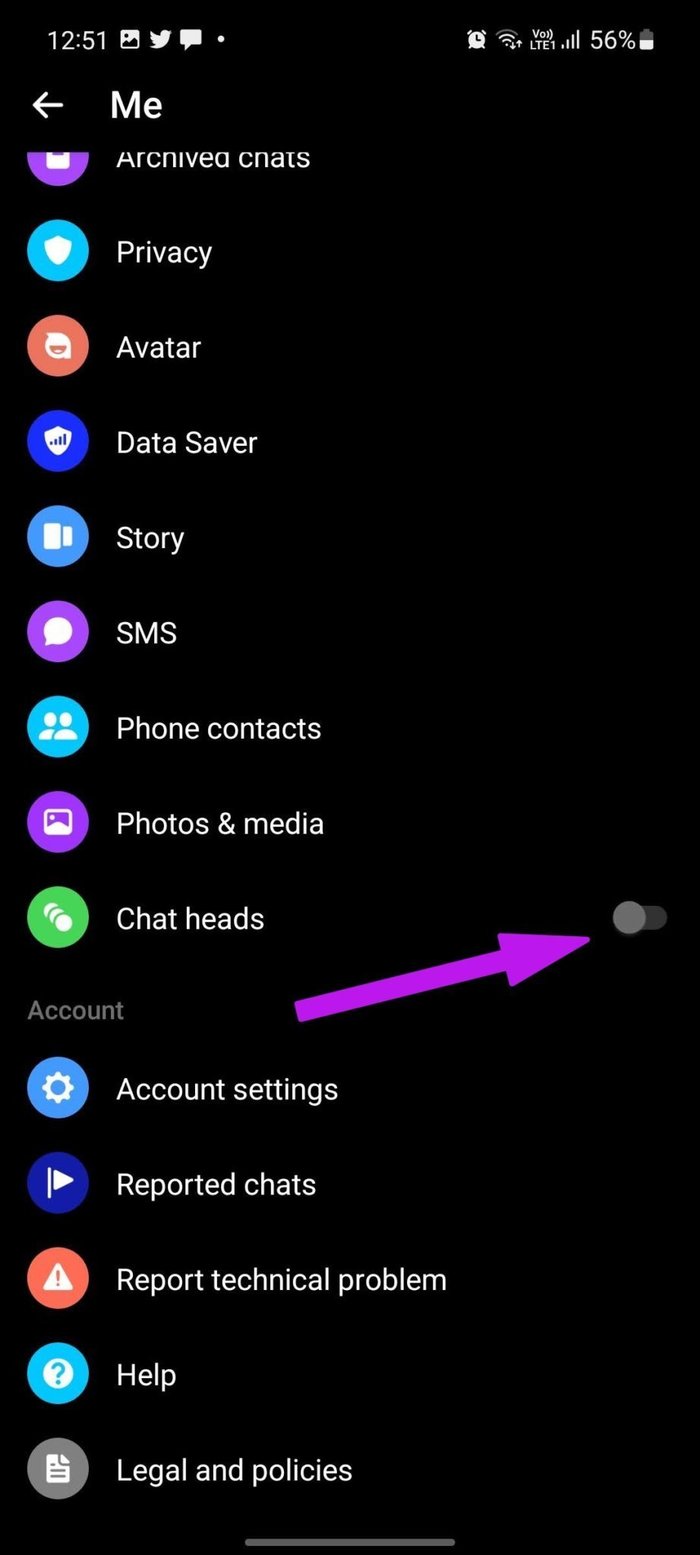Viewport: 700px width, 1555px height.
Task: Enable the Chat heads switch
Action: [640, 918]
